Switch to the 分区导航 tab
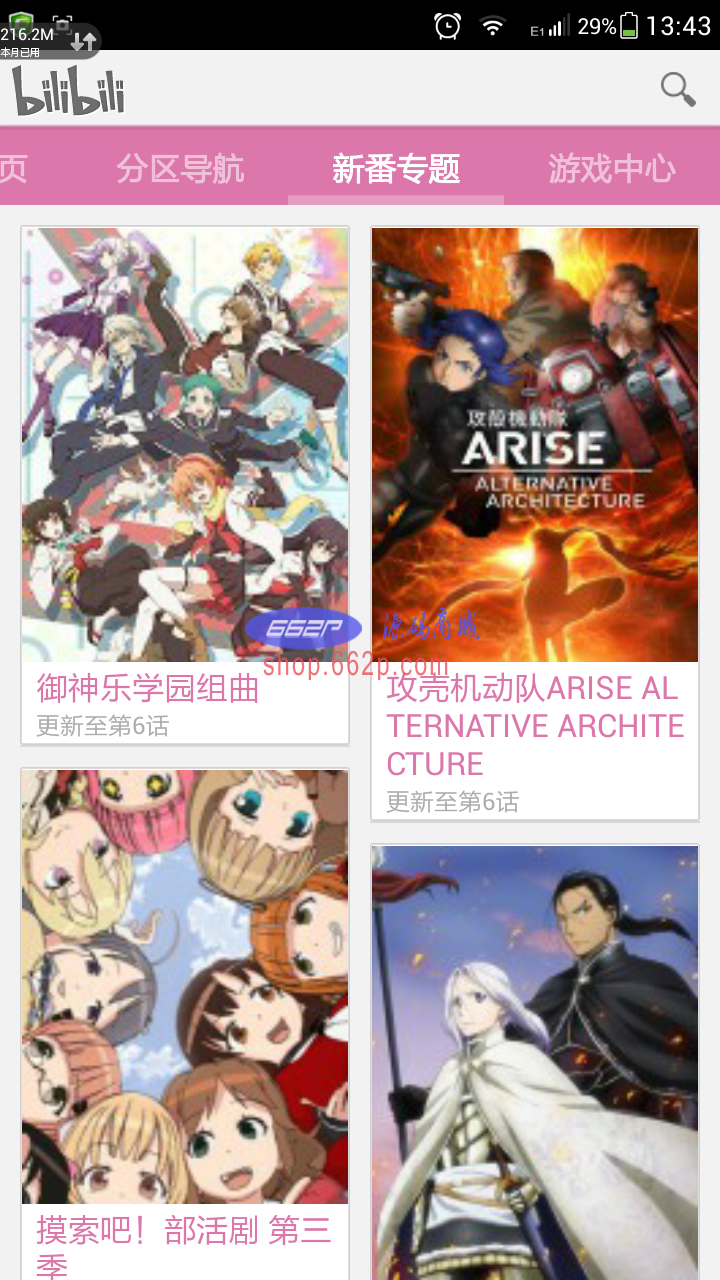The image size is (720, 1280). pos(180,168)
